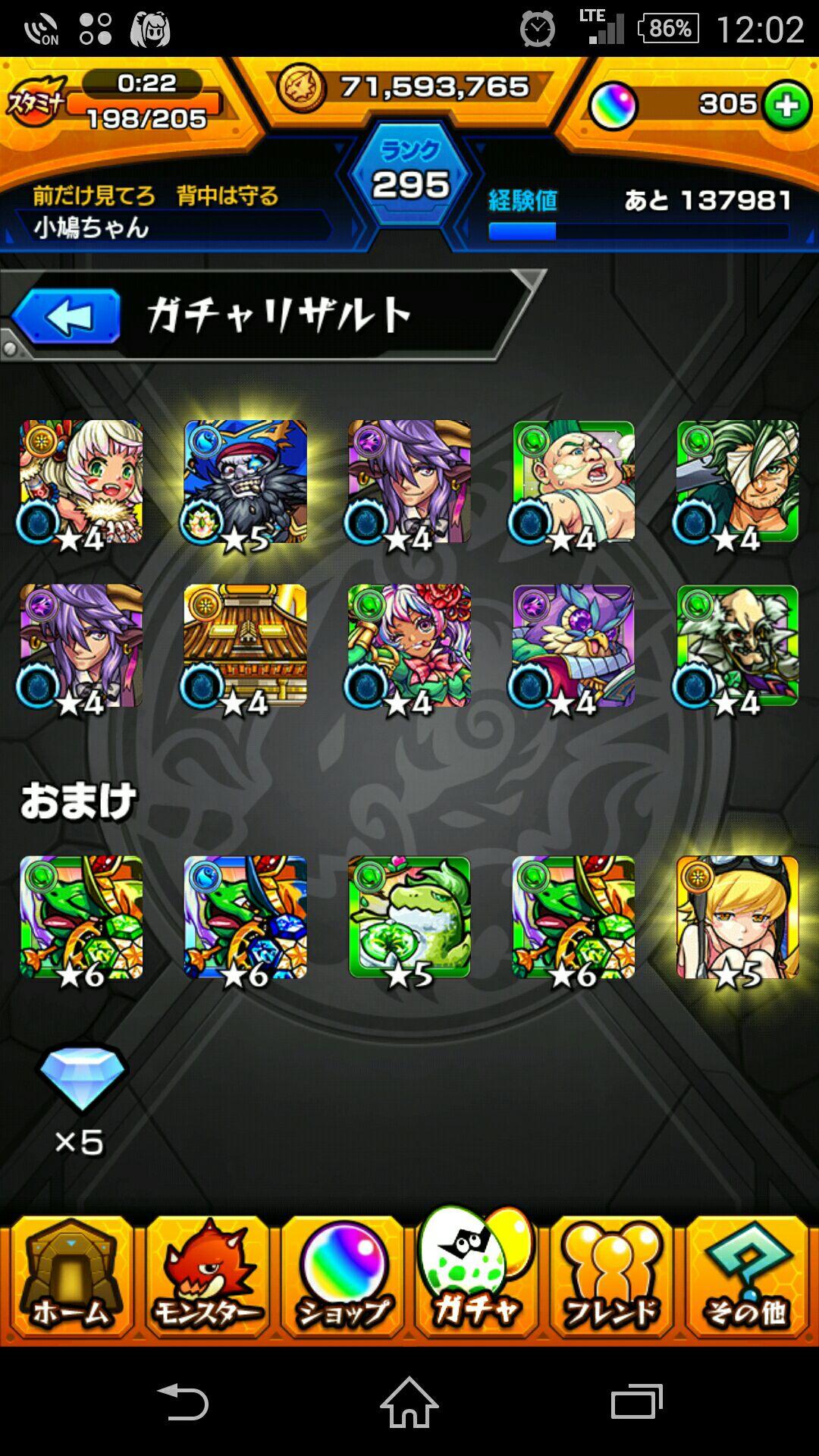The image size is (819, 1456).
Task: Go to the Android home screen
Action: click(x=409, y=1402)
